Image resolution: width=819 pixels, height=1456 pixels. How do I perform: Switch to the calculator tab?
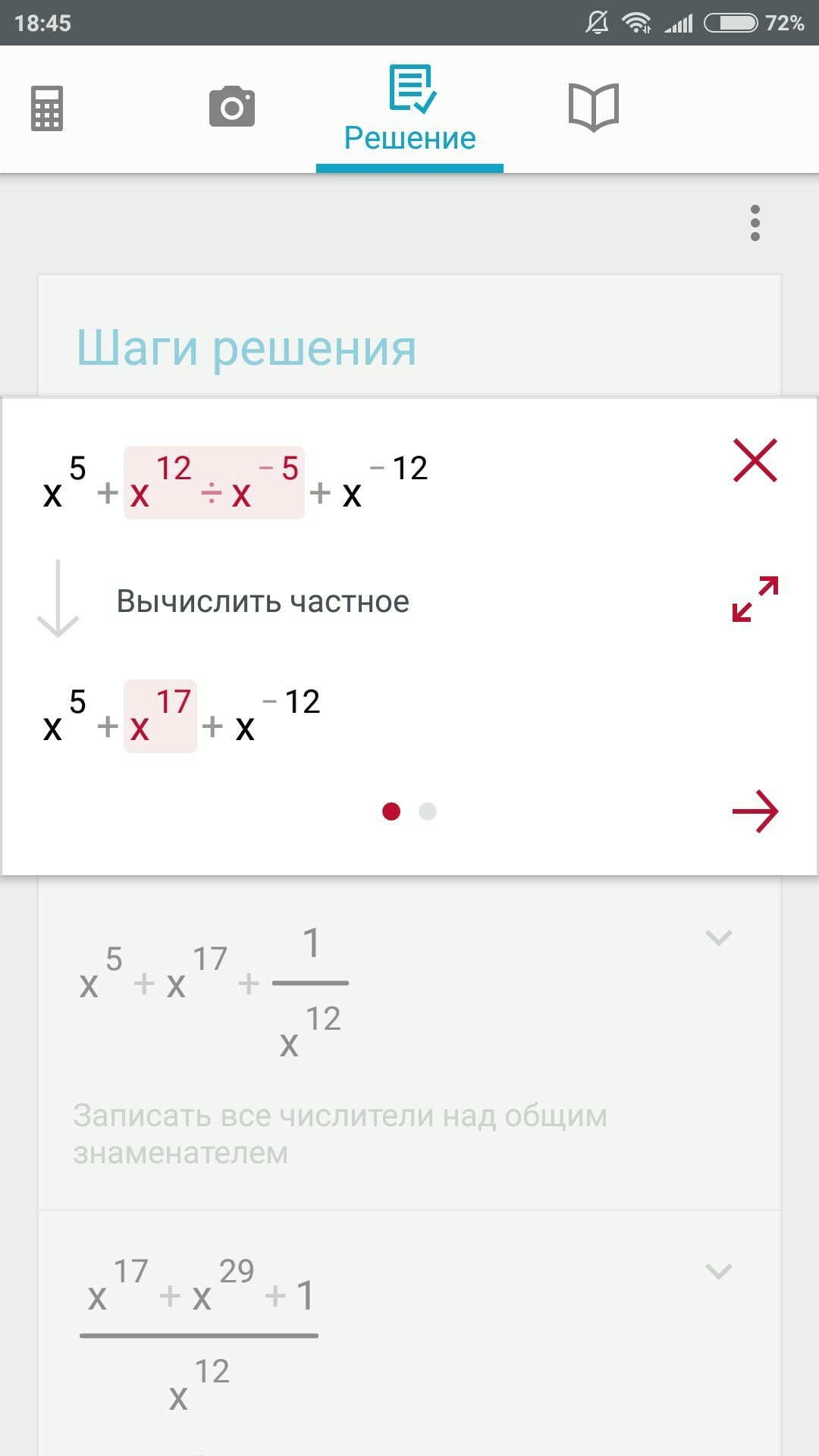(x=47, y=108)
